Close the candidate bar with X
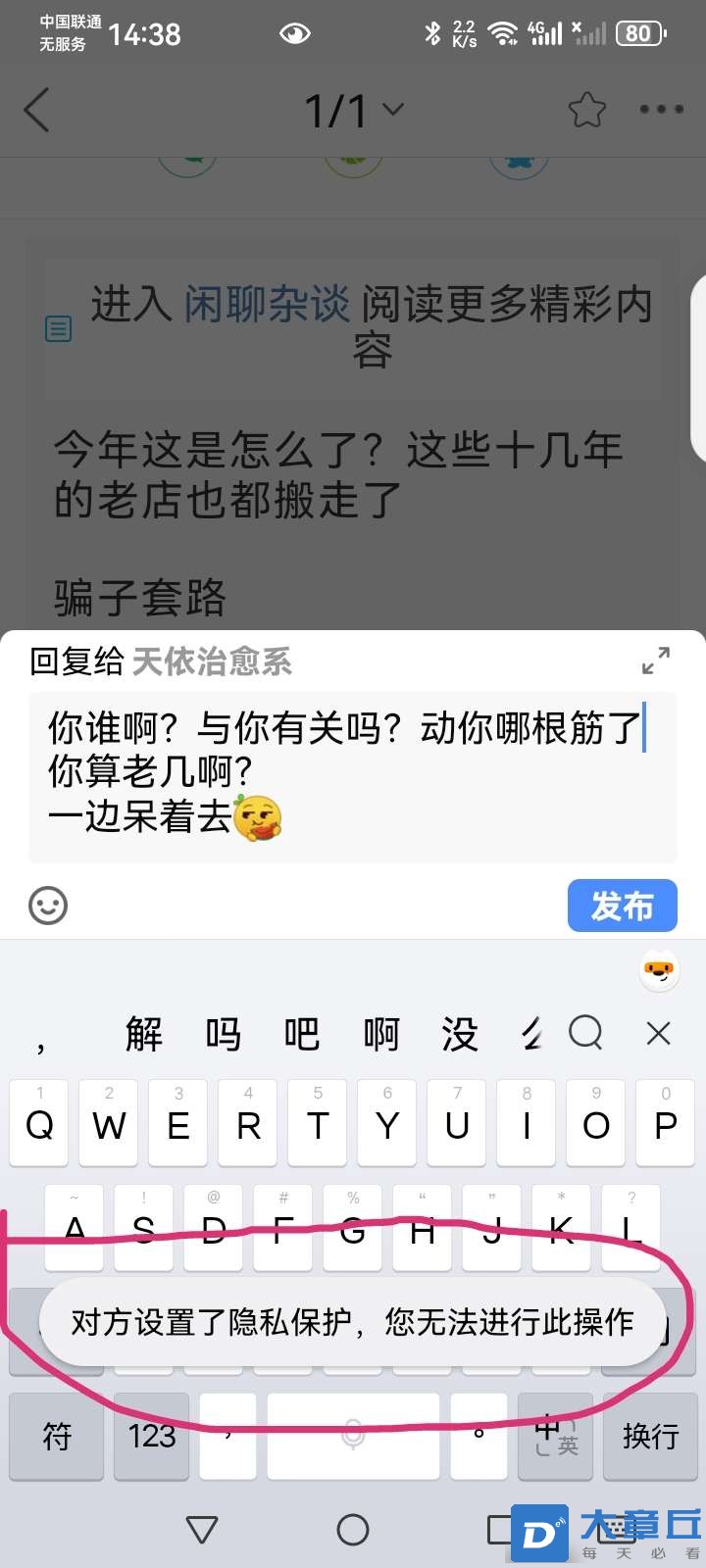 (659, 1033)
